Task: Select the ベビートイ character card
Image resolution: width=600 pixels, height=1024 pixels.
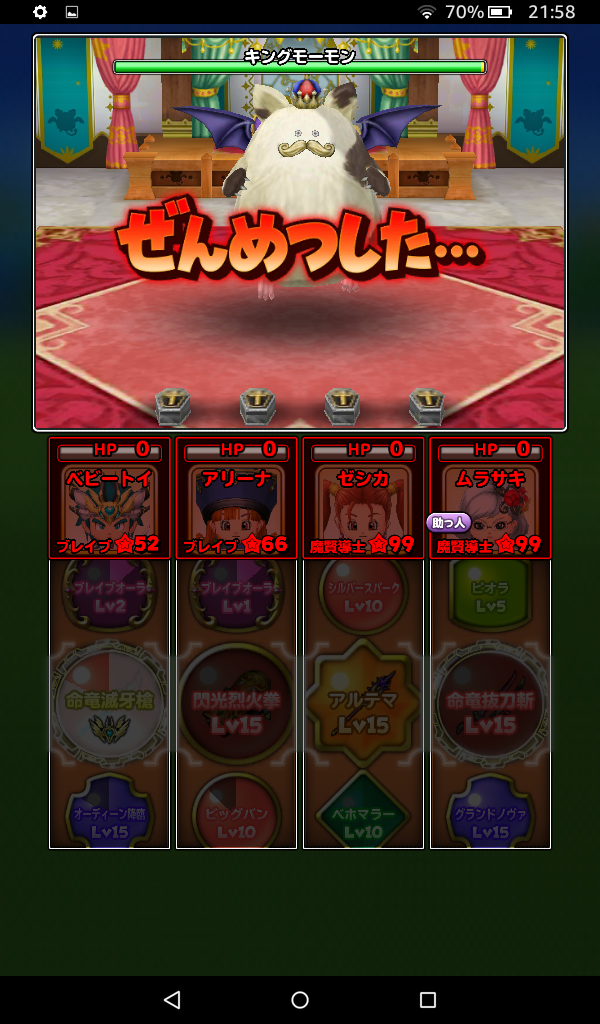Action: tap(109, 497)
